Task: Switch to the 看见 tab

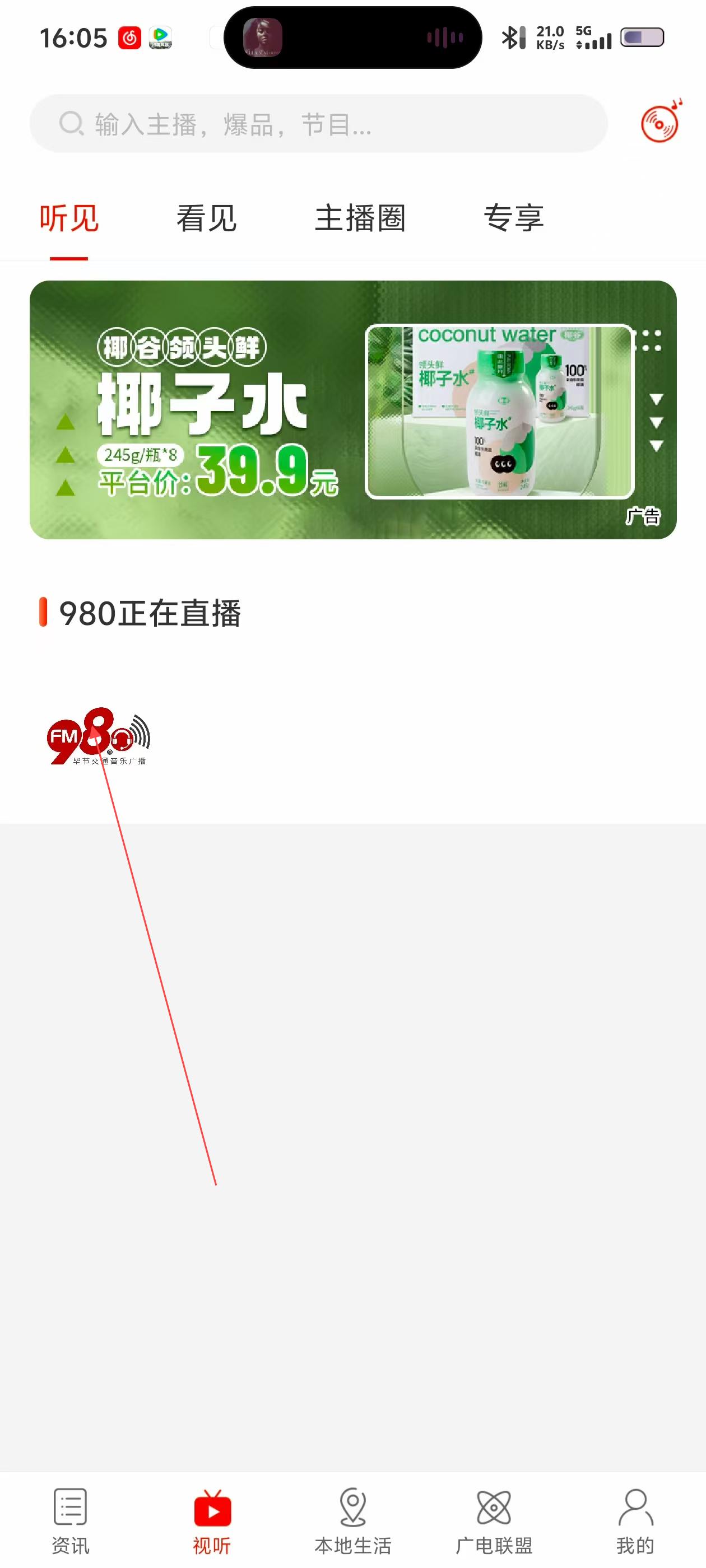Action: 207,218
